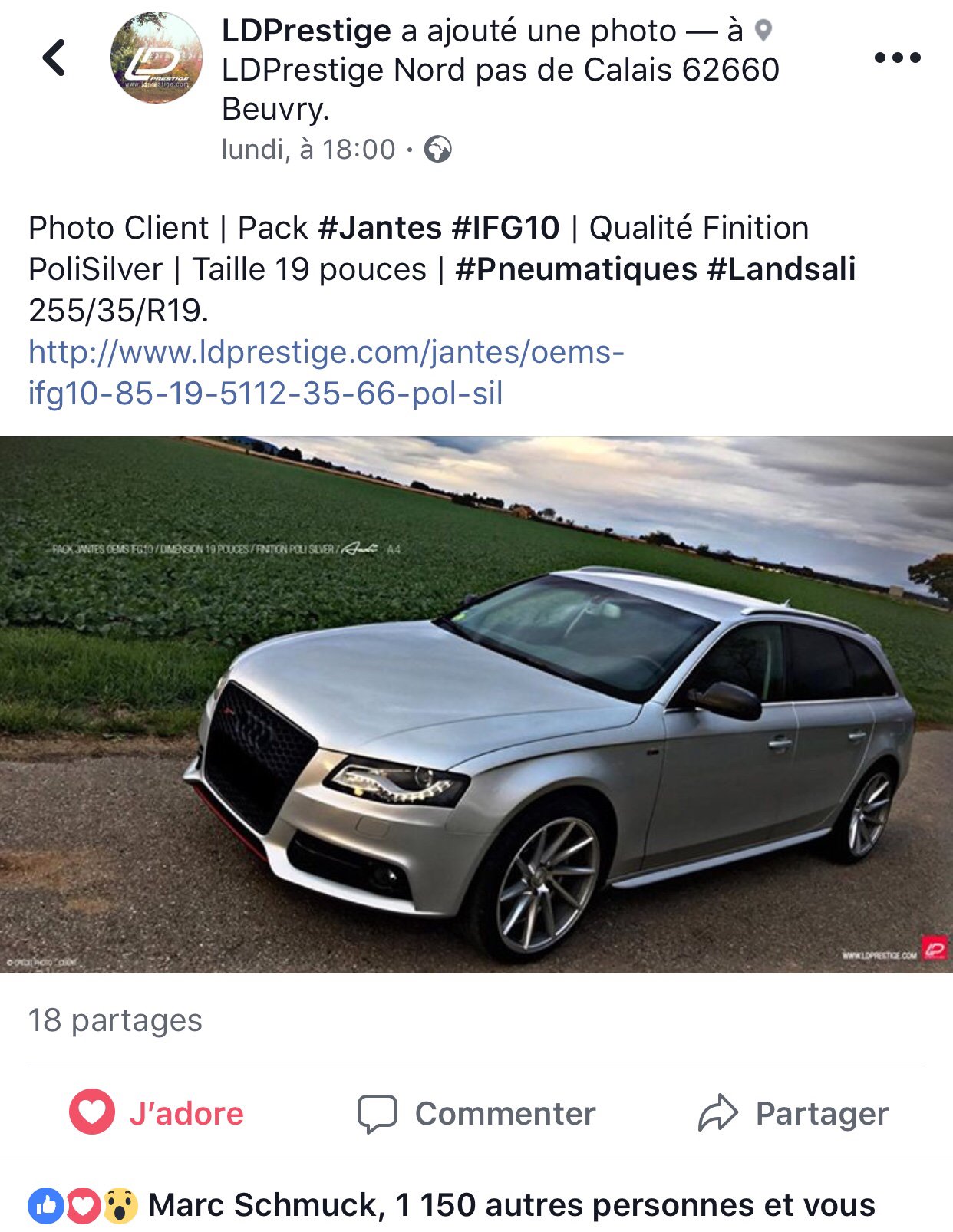Viewport: 953px width, 1232px height.
Task: Toggle the J'adore reaction button
Action: pyautogui.click(x=157, y=1112)
